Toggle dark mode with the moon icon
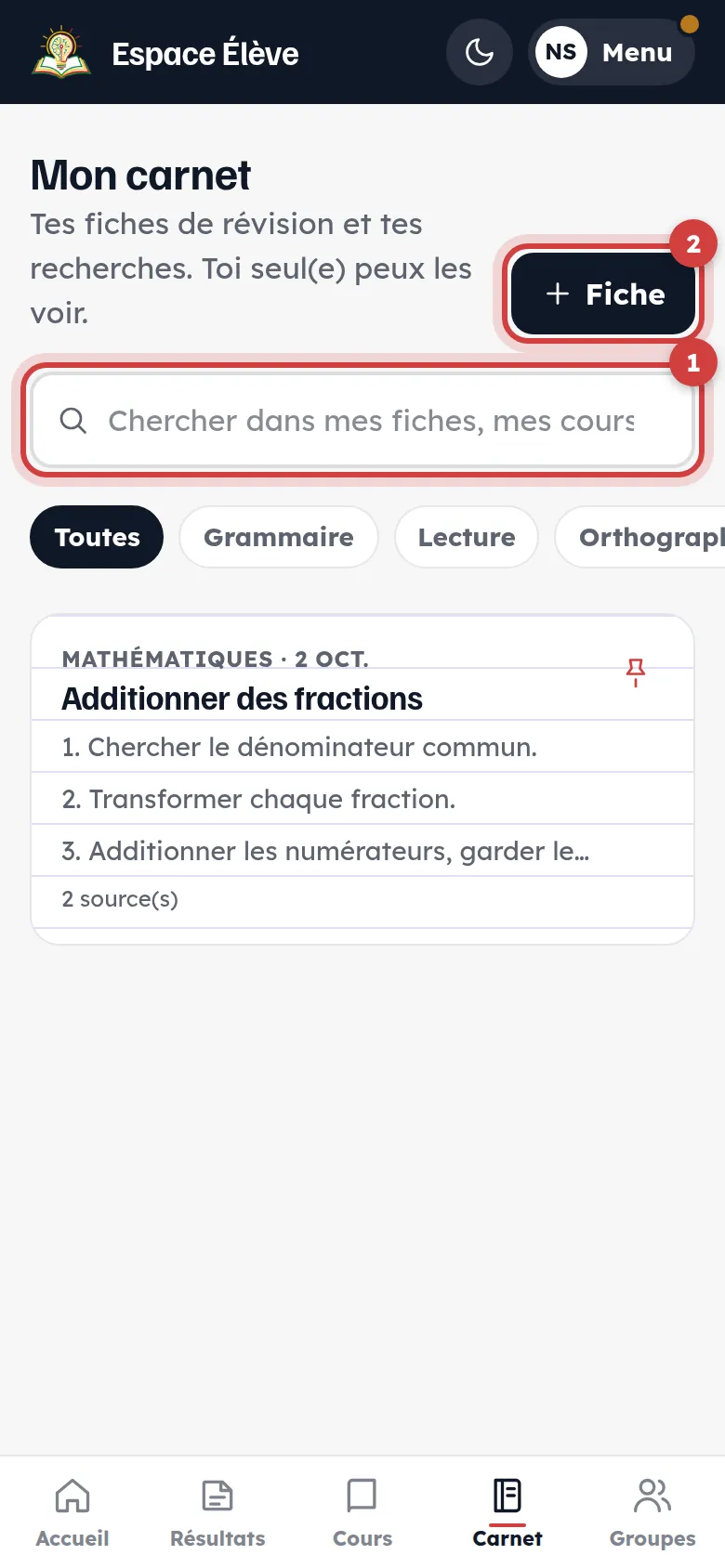725x1568 pixels. tap(480, 52)
